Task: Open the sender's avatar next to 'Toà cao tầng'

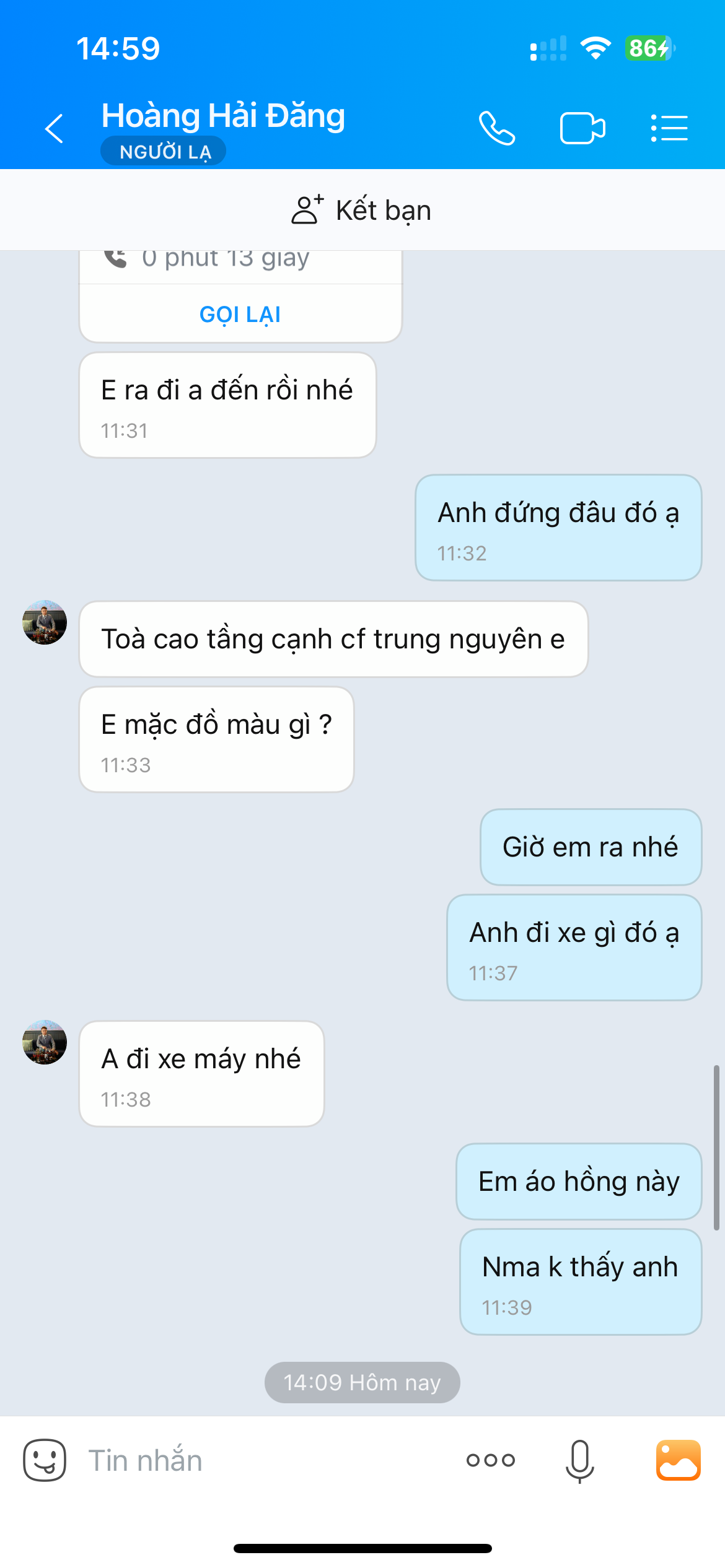Action: (x=45, y=622)
